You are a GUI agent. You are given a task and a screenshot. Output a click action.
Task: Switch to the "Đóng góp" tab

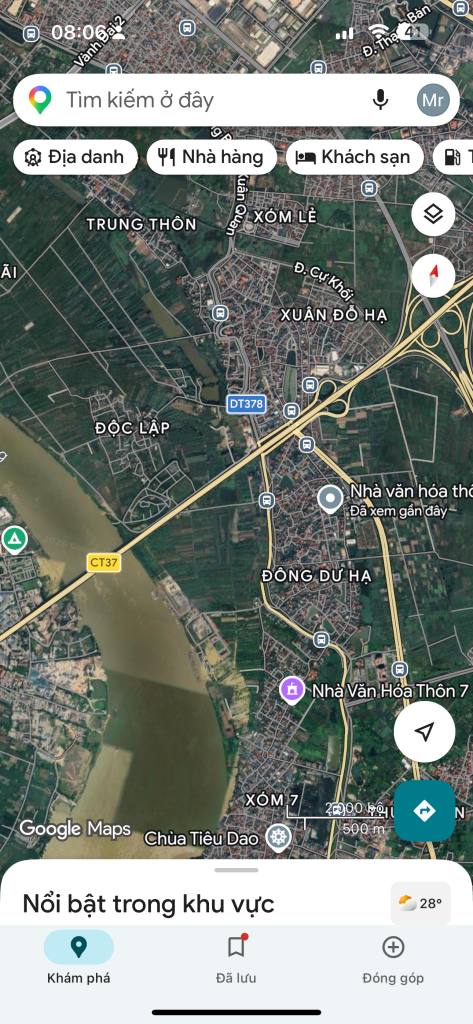[x=393, y=957]
